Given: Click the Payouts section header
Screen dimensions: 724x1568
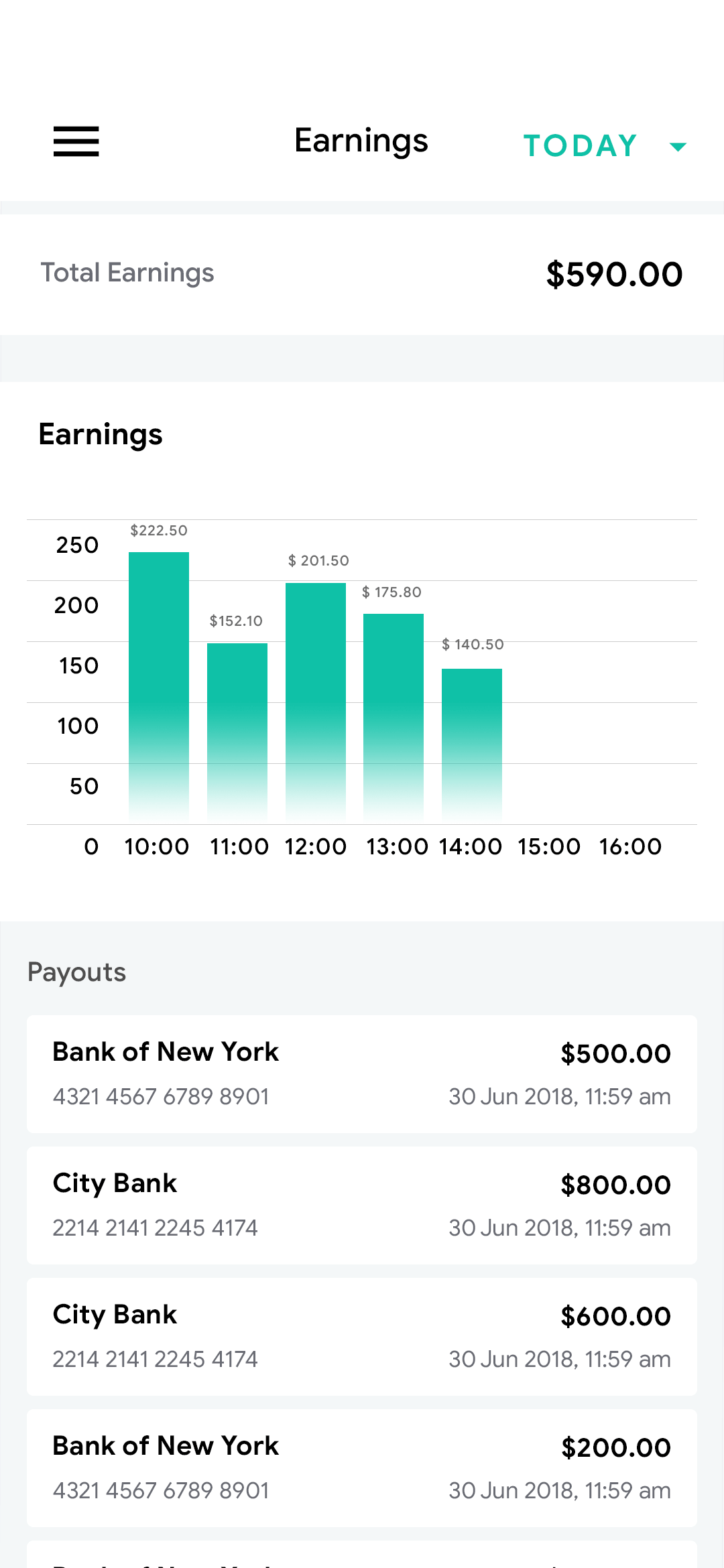Looking at the screenshot, I should click(x=76, y=972).
